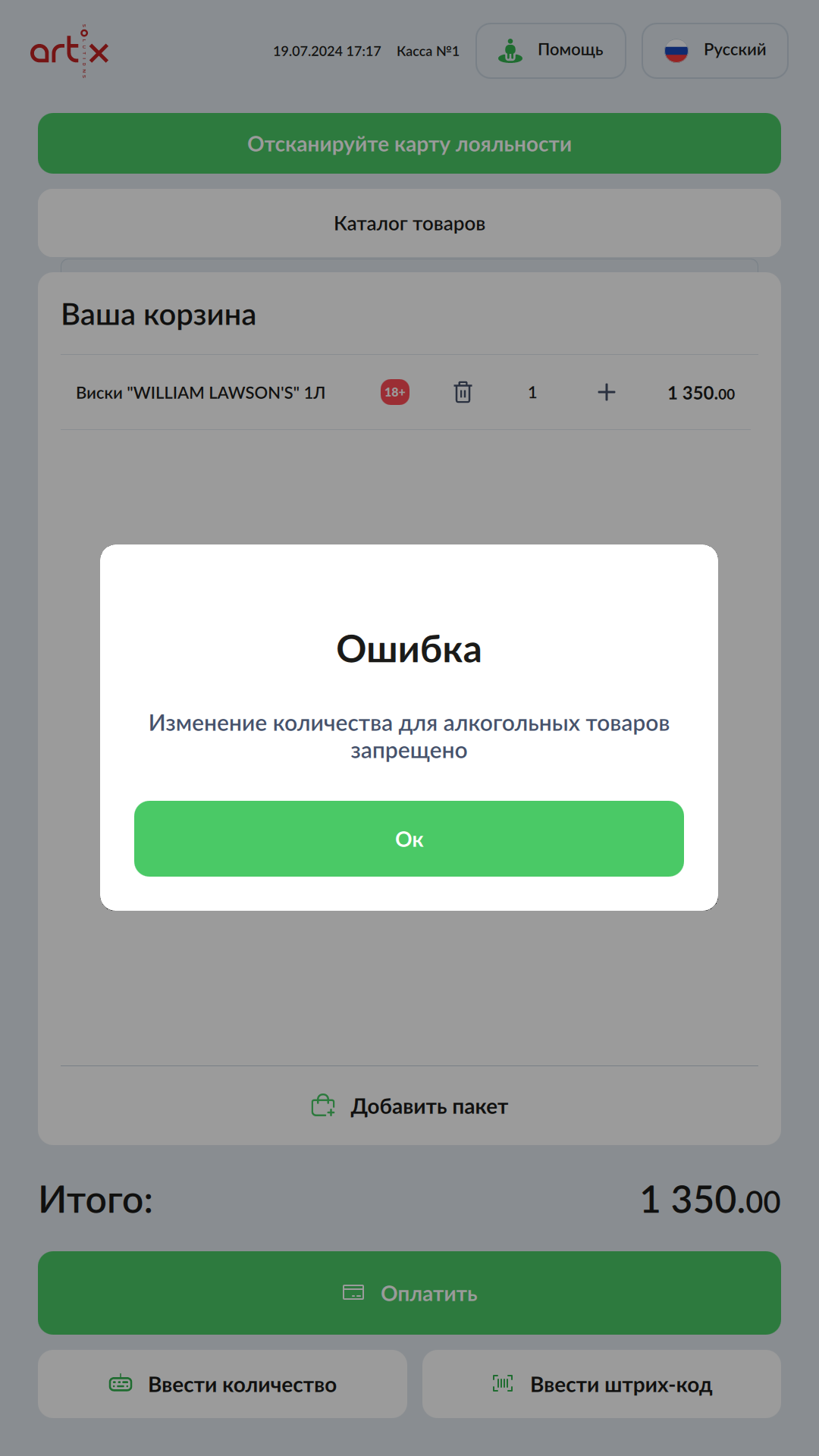Change language via the Русский button
Screen dimensions: 819x1456
coord(714,51)
